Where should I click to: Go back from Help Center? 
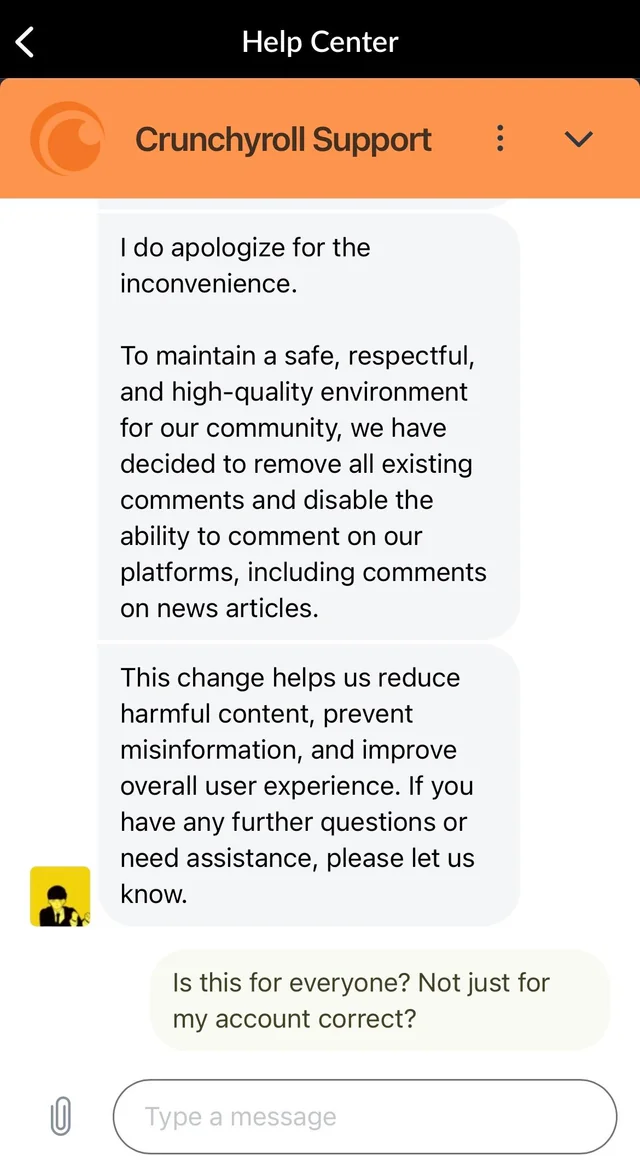pyautogui.click(x=25, y=42)
